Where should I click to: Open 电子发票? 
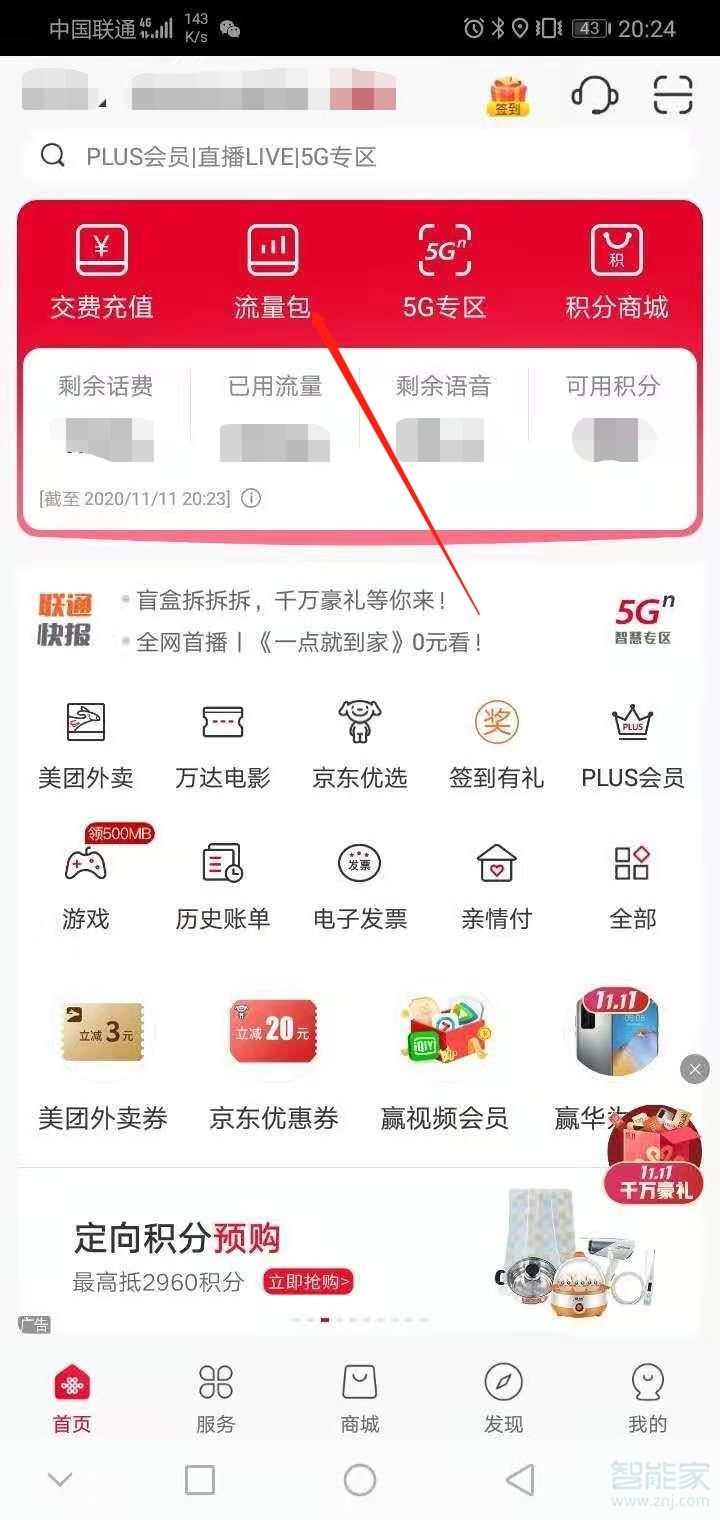point(360,885)
